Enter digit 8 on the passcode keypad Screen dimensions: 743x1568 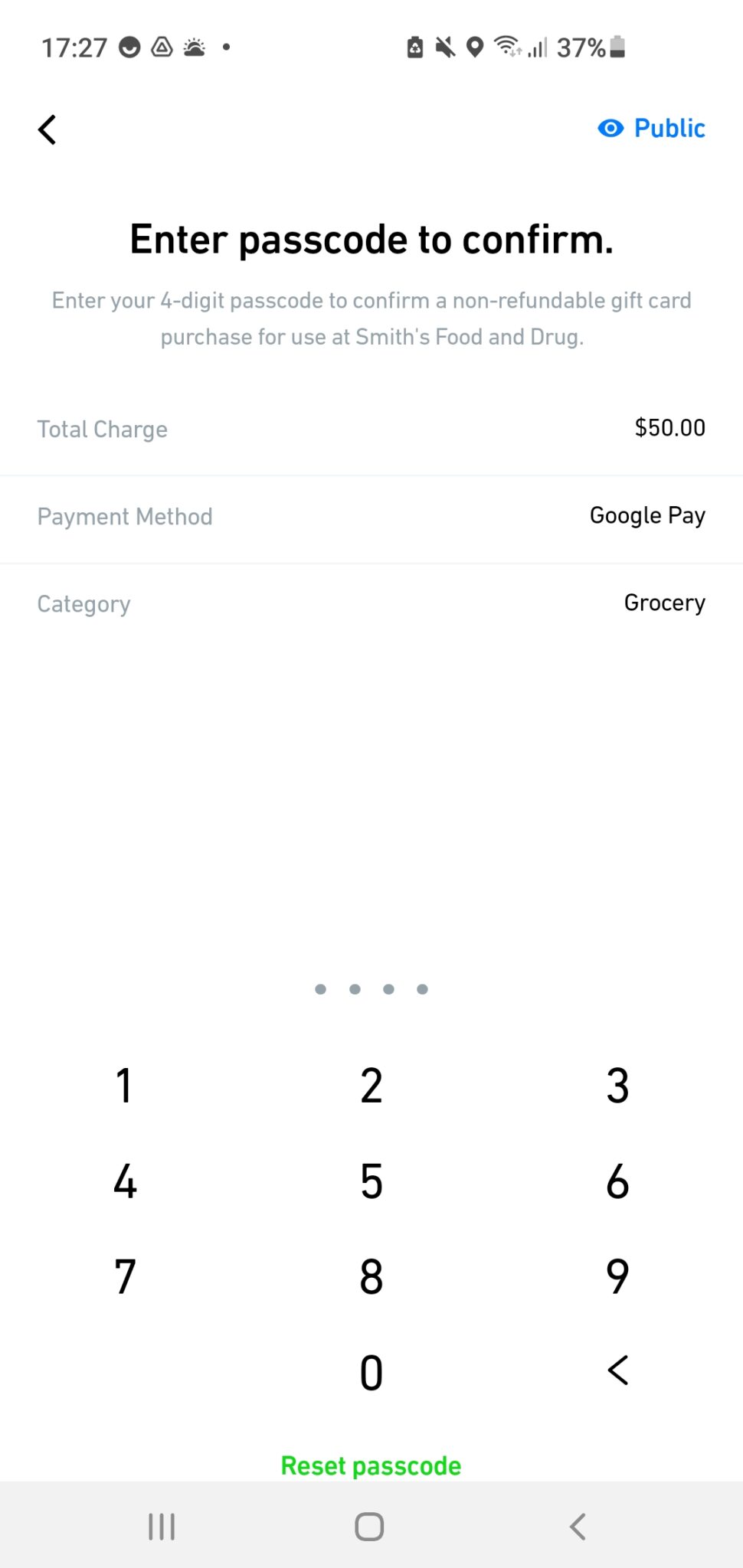coord(371,1277)
